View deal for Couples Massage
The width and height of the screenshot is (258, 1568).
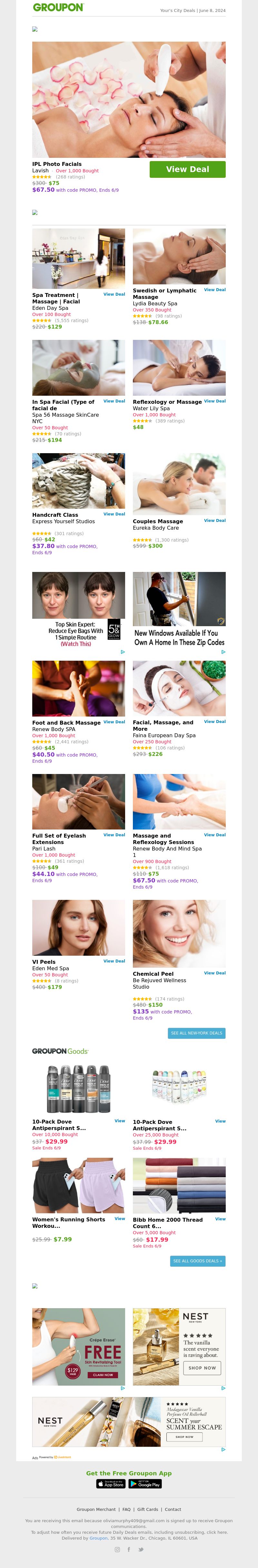(x=214, y=520)
